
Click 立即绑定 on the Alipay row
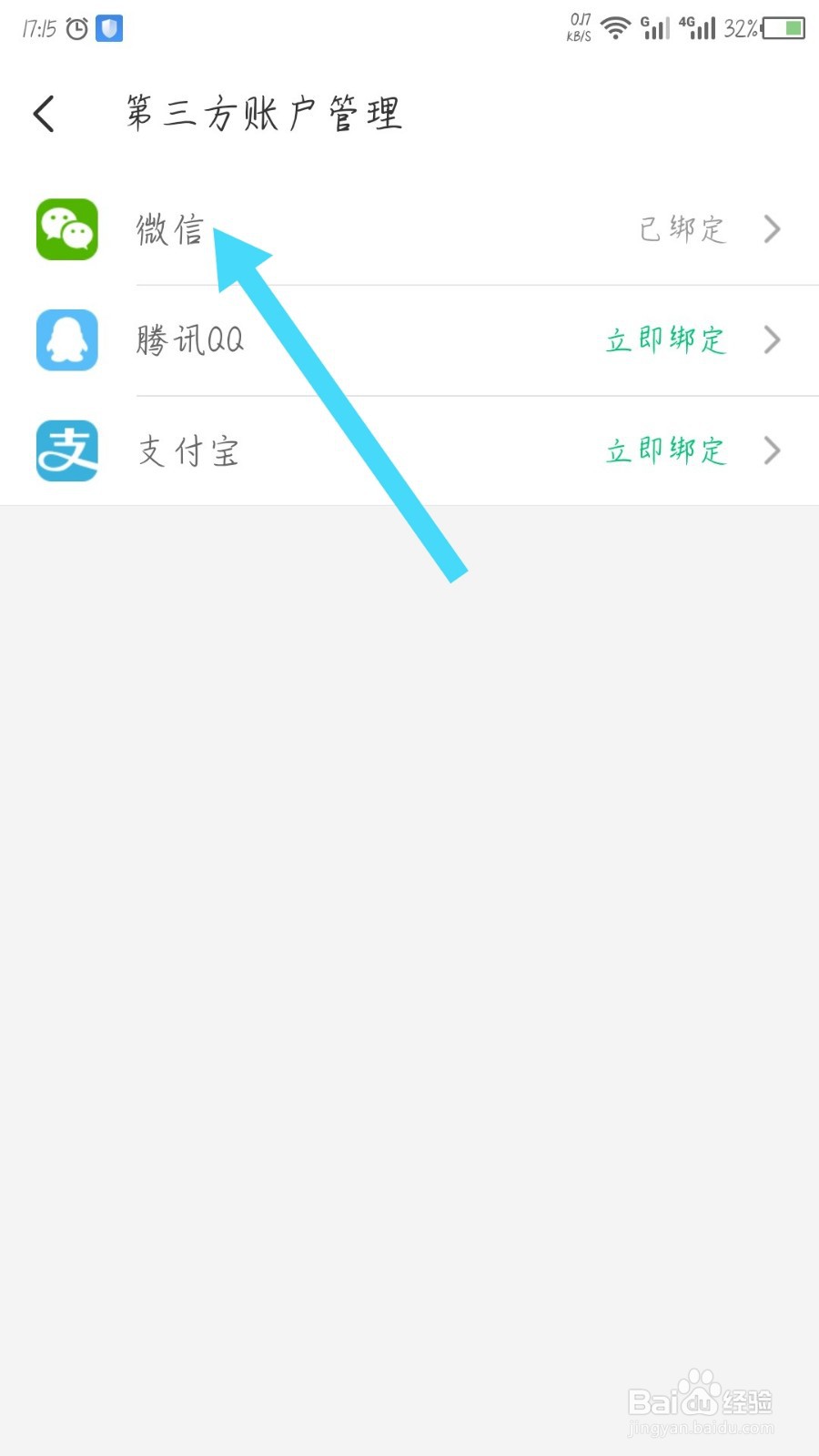(x=664, y=450)
